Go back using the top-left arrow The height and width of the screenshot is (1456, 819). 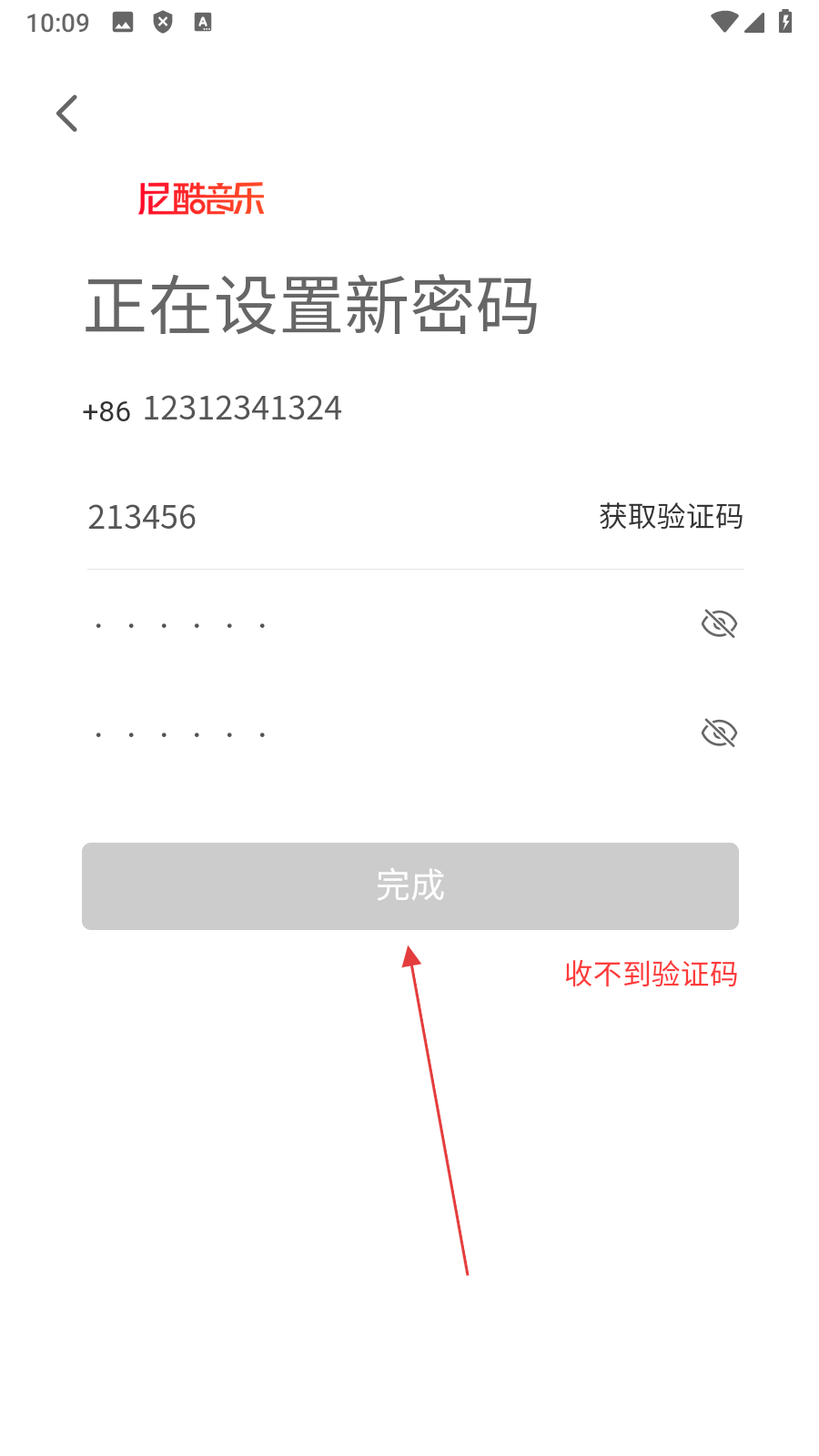67,114
